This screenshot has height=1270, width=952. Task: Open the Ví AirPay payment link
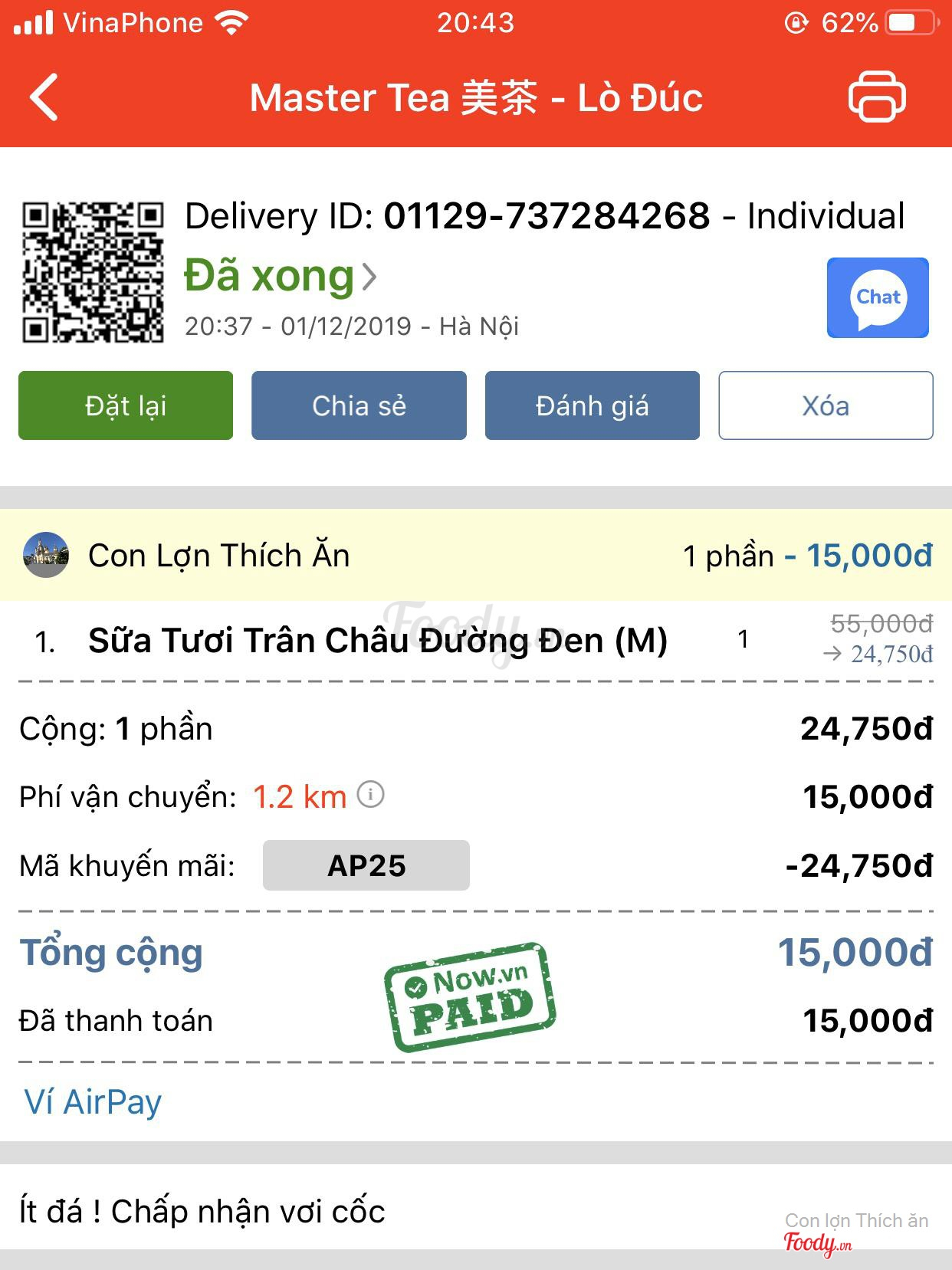pyautogui.click(x=93, y=1102)
